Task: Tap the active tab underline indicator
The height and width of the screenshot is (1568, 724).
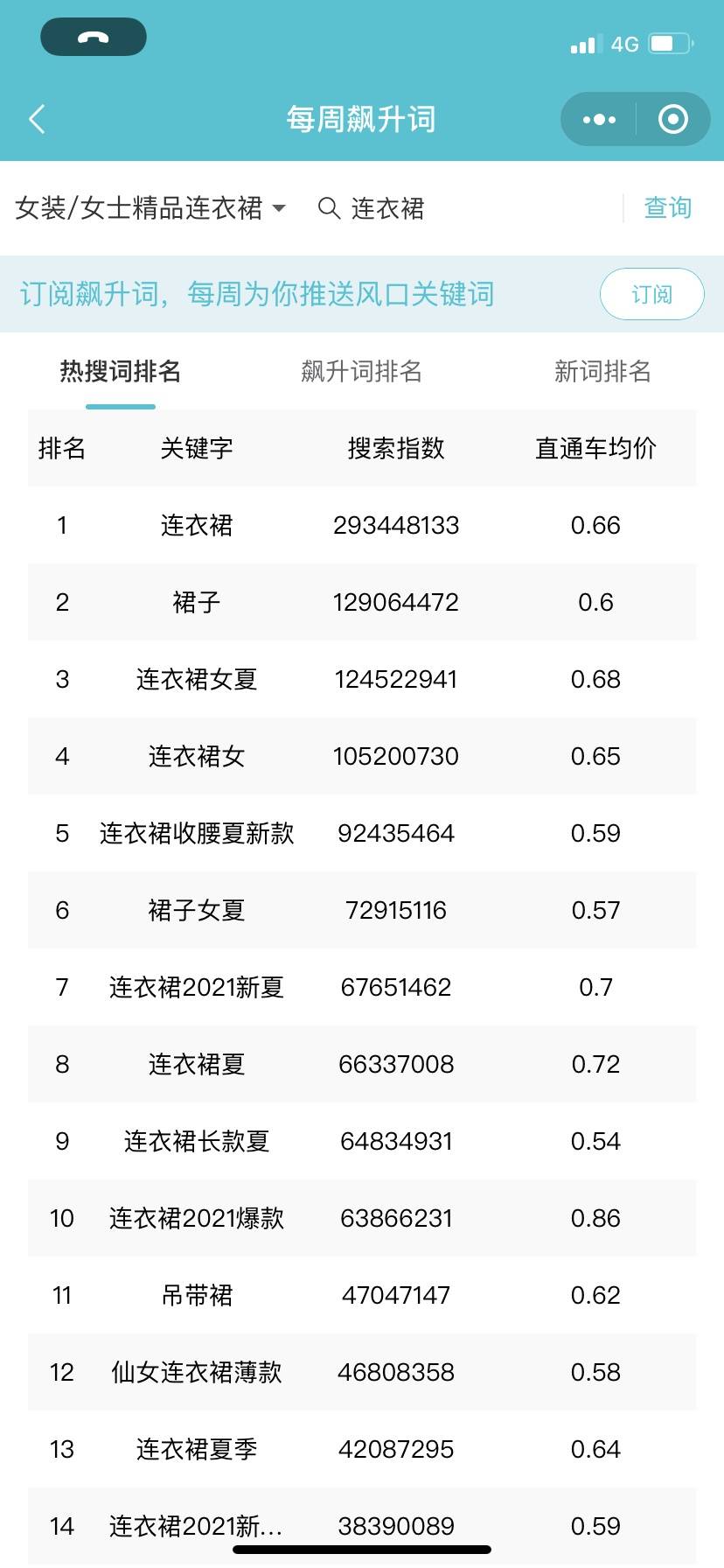Action: tap(120, 405)
